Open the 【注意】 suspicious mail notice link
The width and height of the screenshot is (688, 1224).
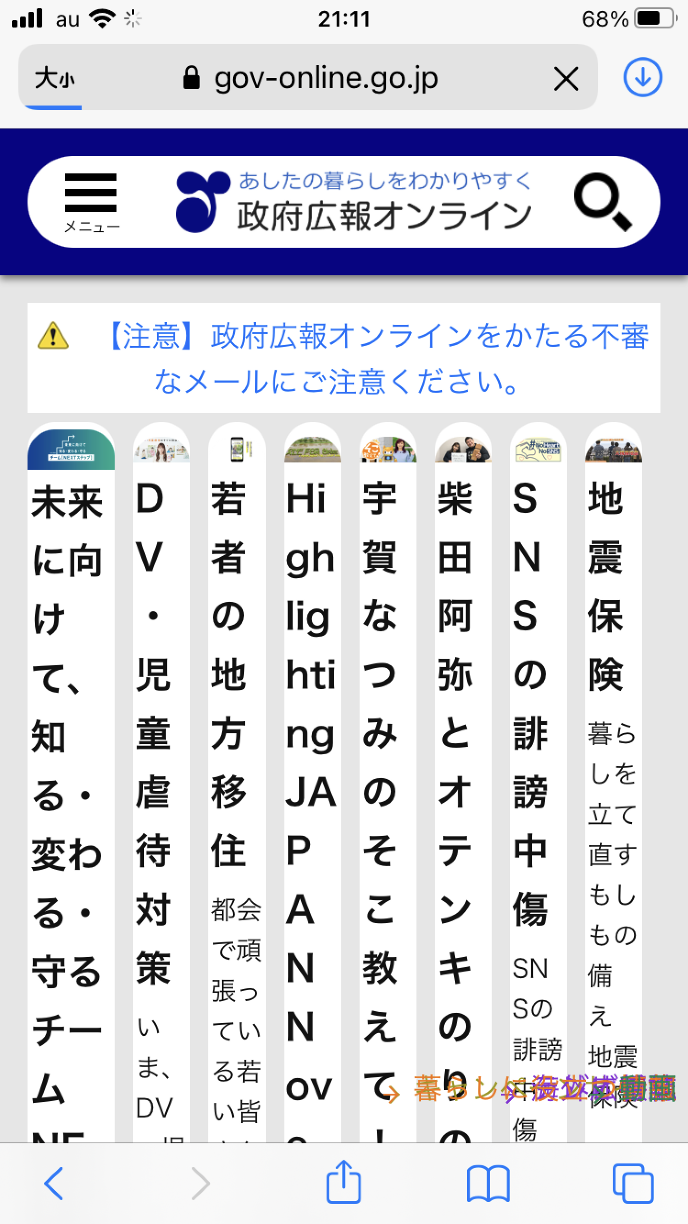[x=378, y=358]
